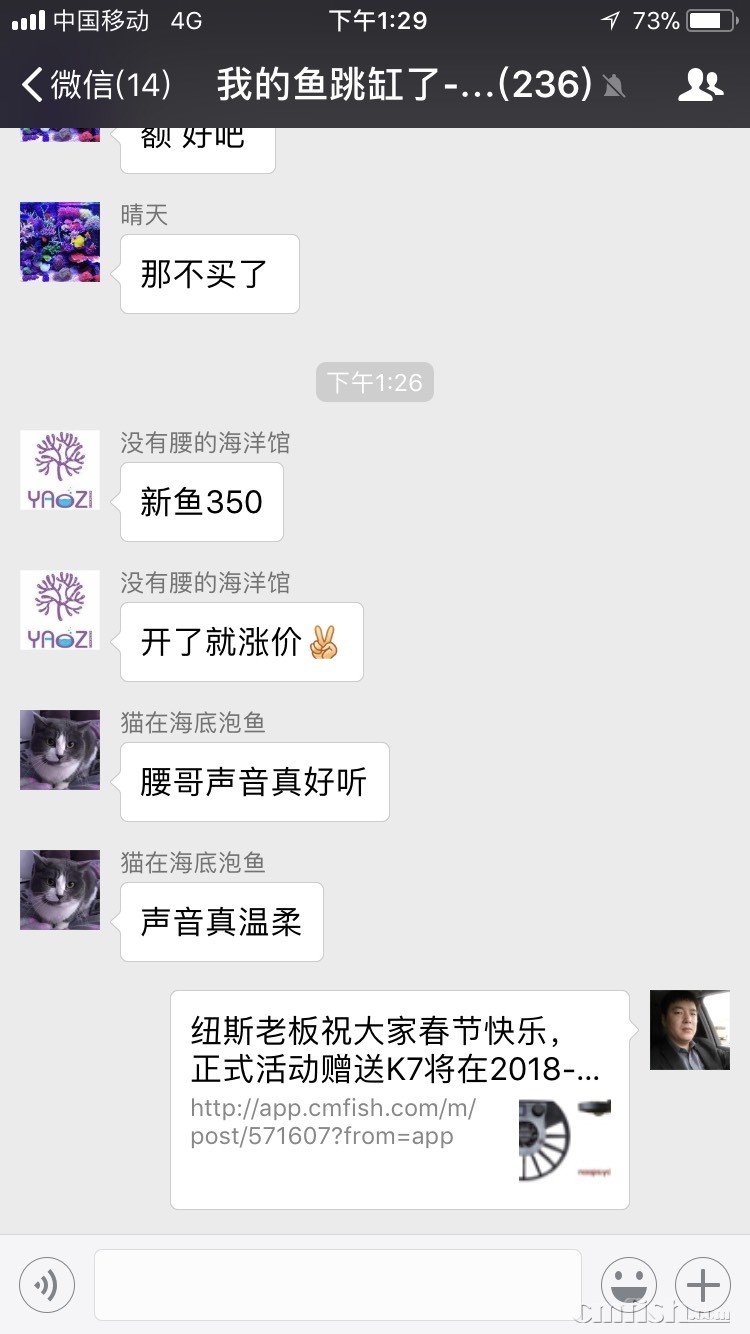Tap the message text input field
The width and height of the screenshot is (750, 1334).
337,1284
